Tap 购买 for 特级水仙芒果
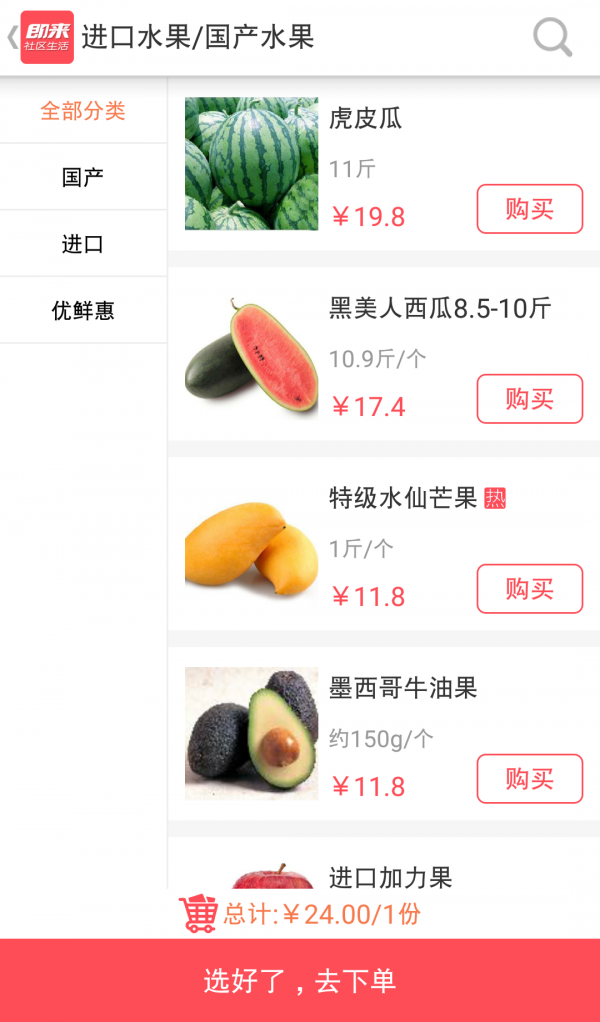This screenshot has height=1022, width=600. [x=529, y=589]
